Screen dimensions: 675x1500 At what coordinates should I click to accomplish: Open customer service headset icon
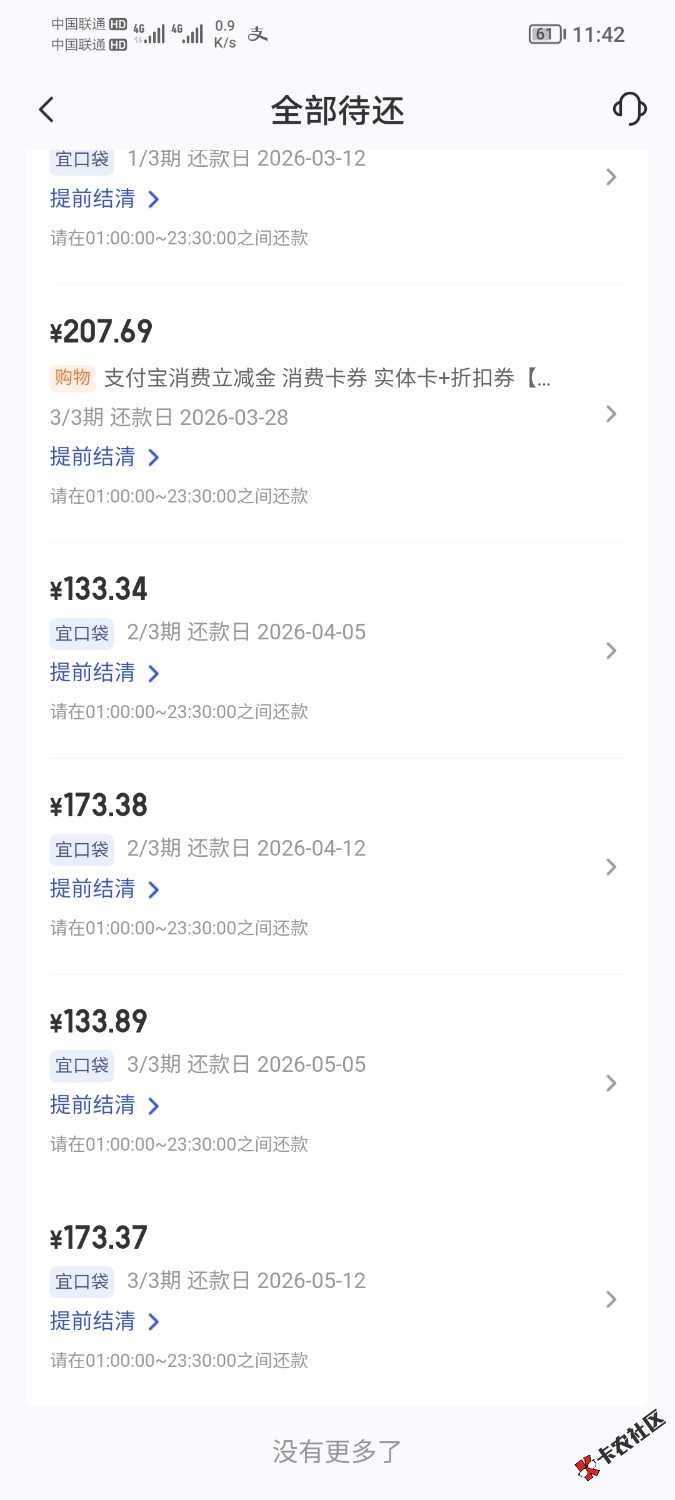coord(629,109)
